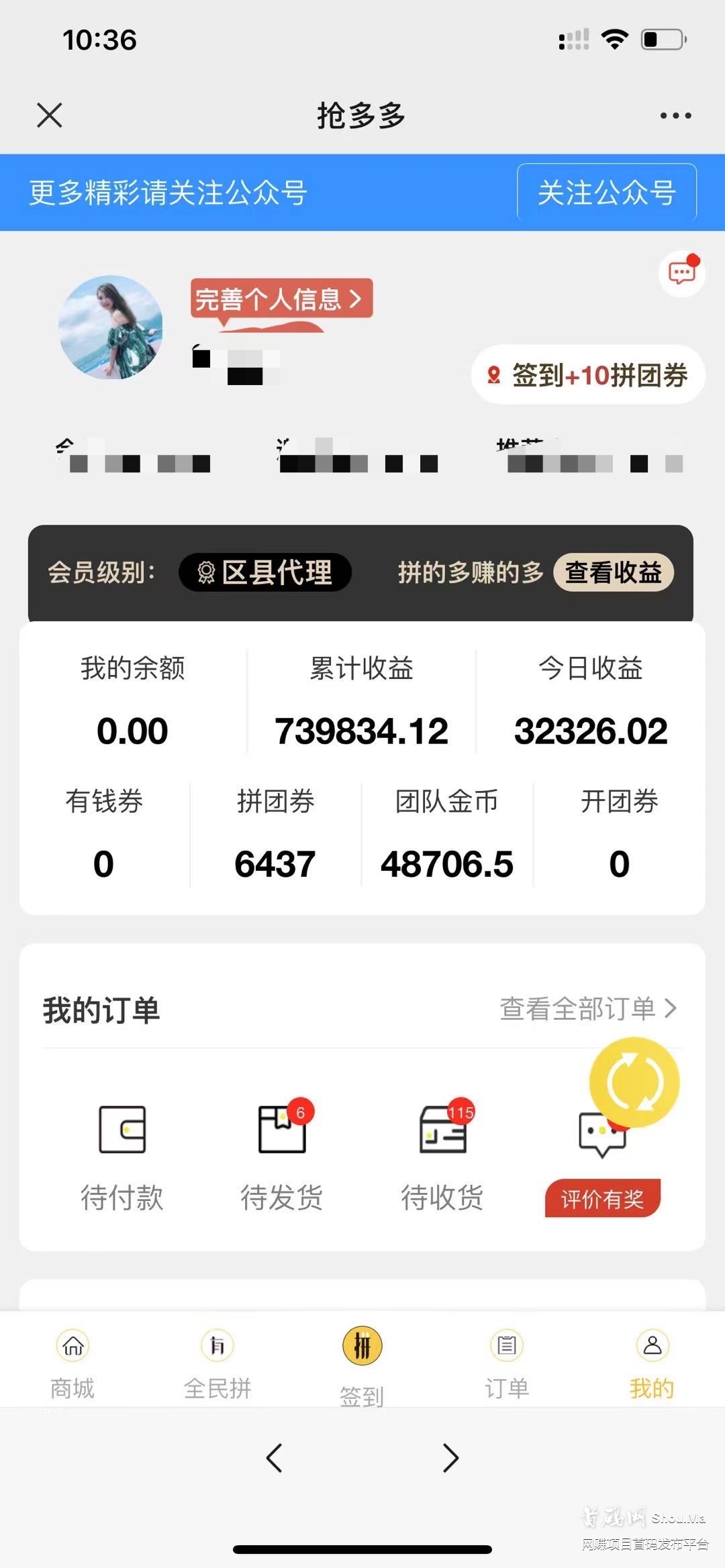The height and width of the screenshot is (1568, 725).
Task: Click the left back navigation arrow
Action: 274,1456
